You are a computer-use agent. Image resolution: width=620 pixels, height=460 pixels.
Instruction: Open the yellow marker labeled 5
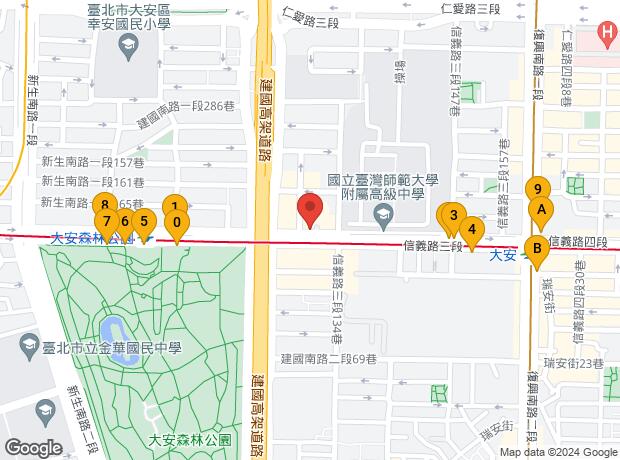(143, 222)
